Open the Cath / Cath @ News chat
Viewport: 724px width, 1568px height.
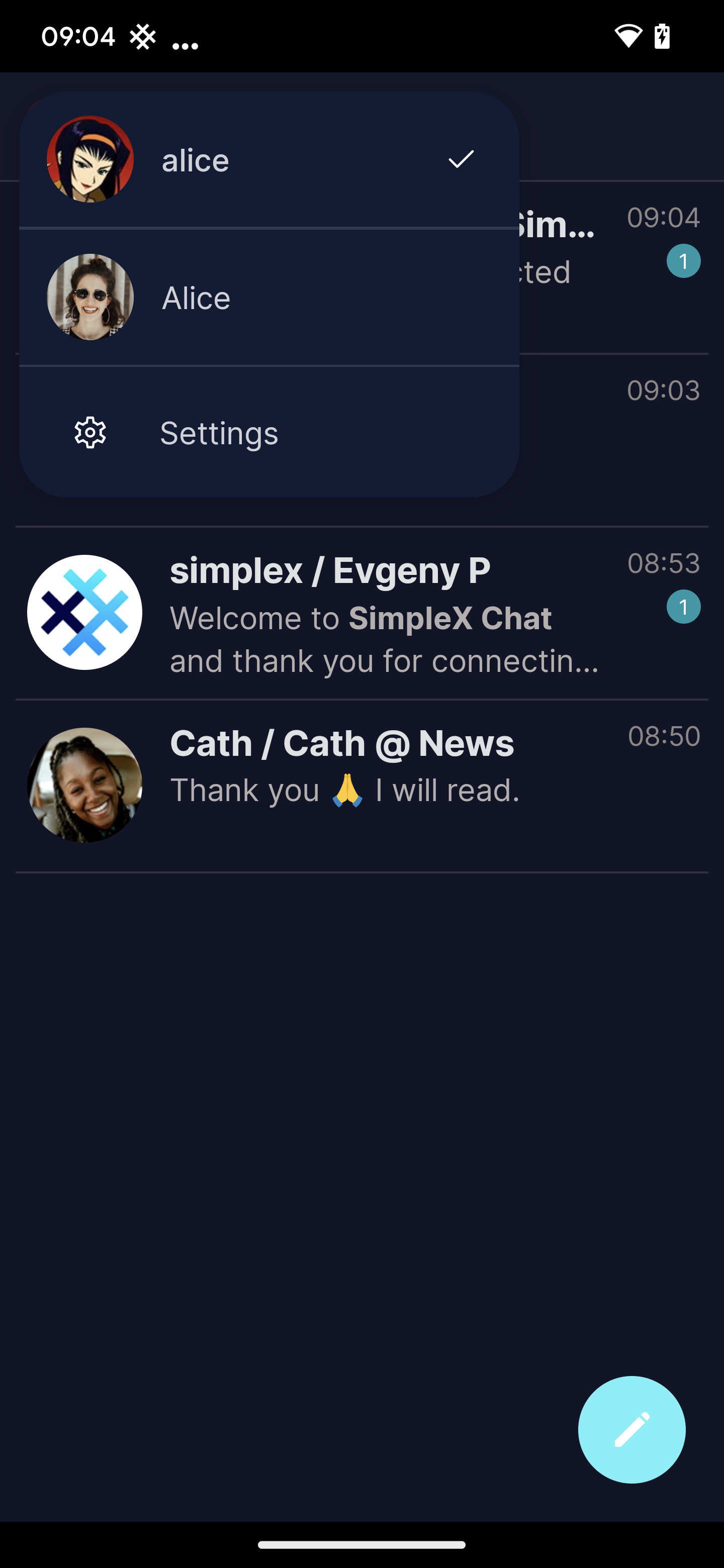click(x=366, y=785)
